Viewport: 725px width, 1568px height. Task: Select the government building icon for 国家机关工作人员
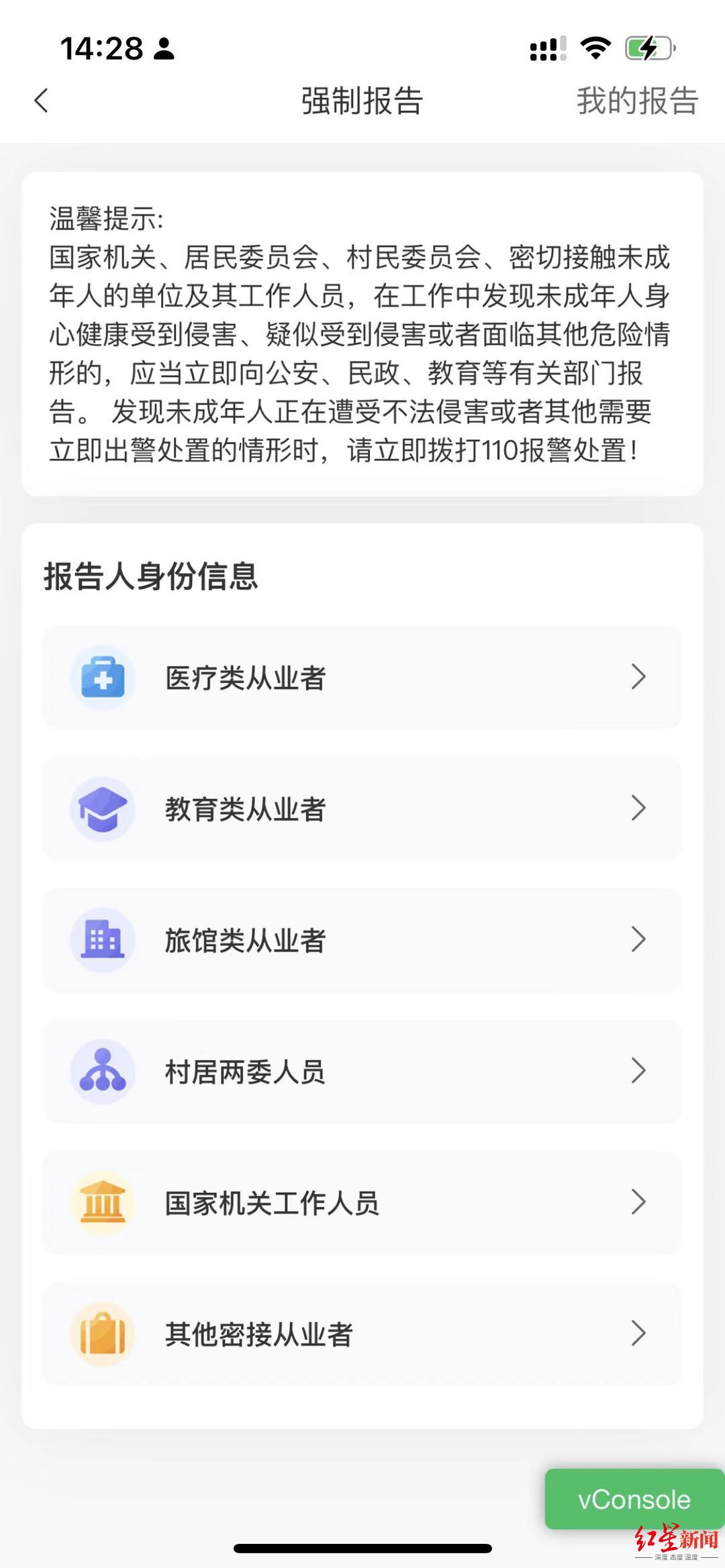click(x=102, y=1204)
